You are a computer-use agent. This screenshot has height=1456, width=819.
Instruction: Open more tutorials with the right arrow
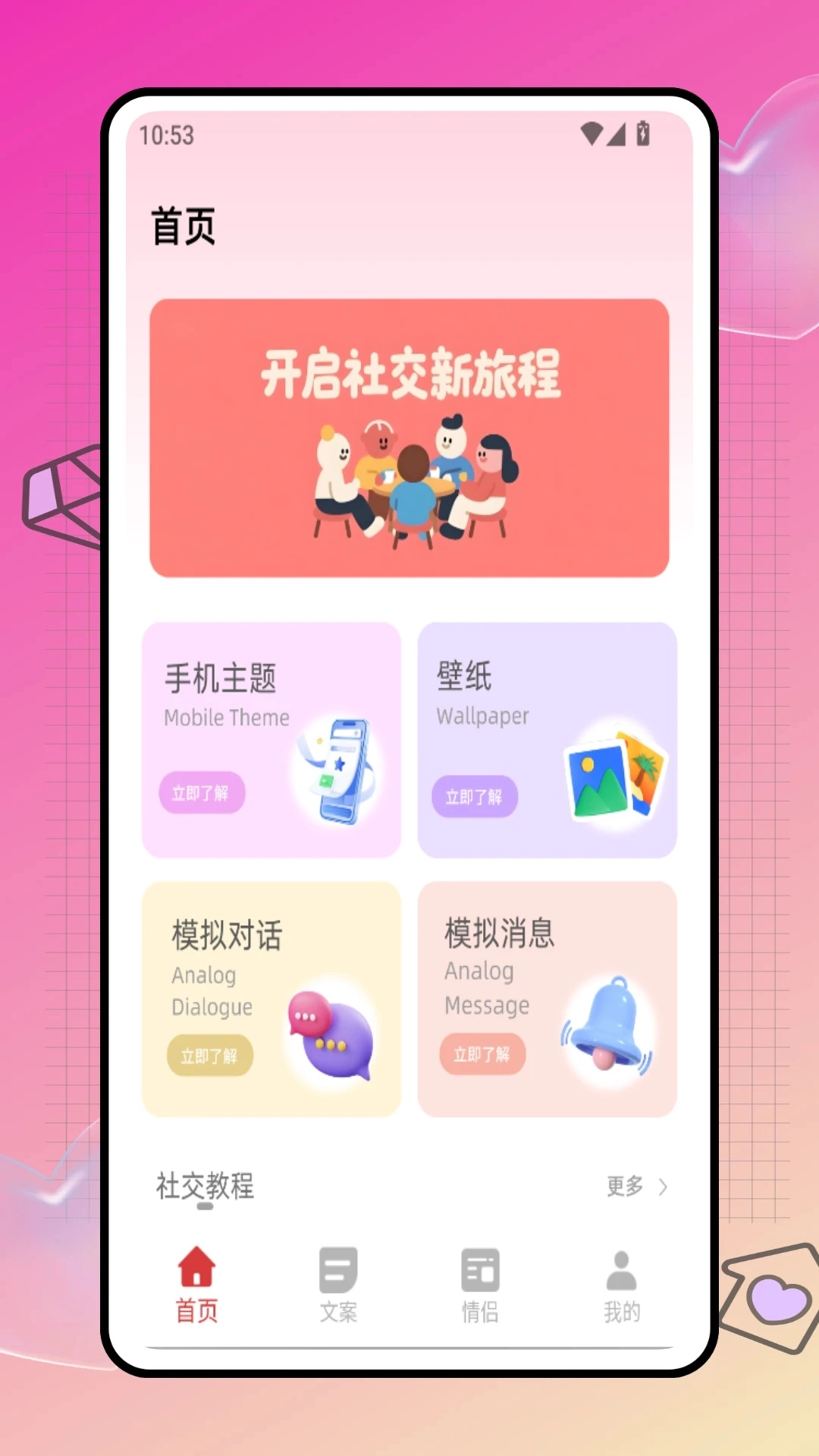point(664,1187)
